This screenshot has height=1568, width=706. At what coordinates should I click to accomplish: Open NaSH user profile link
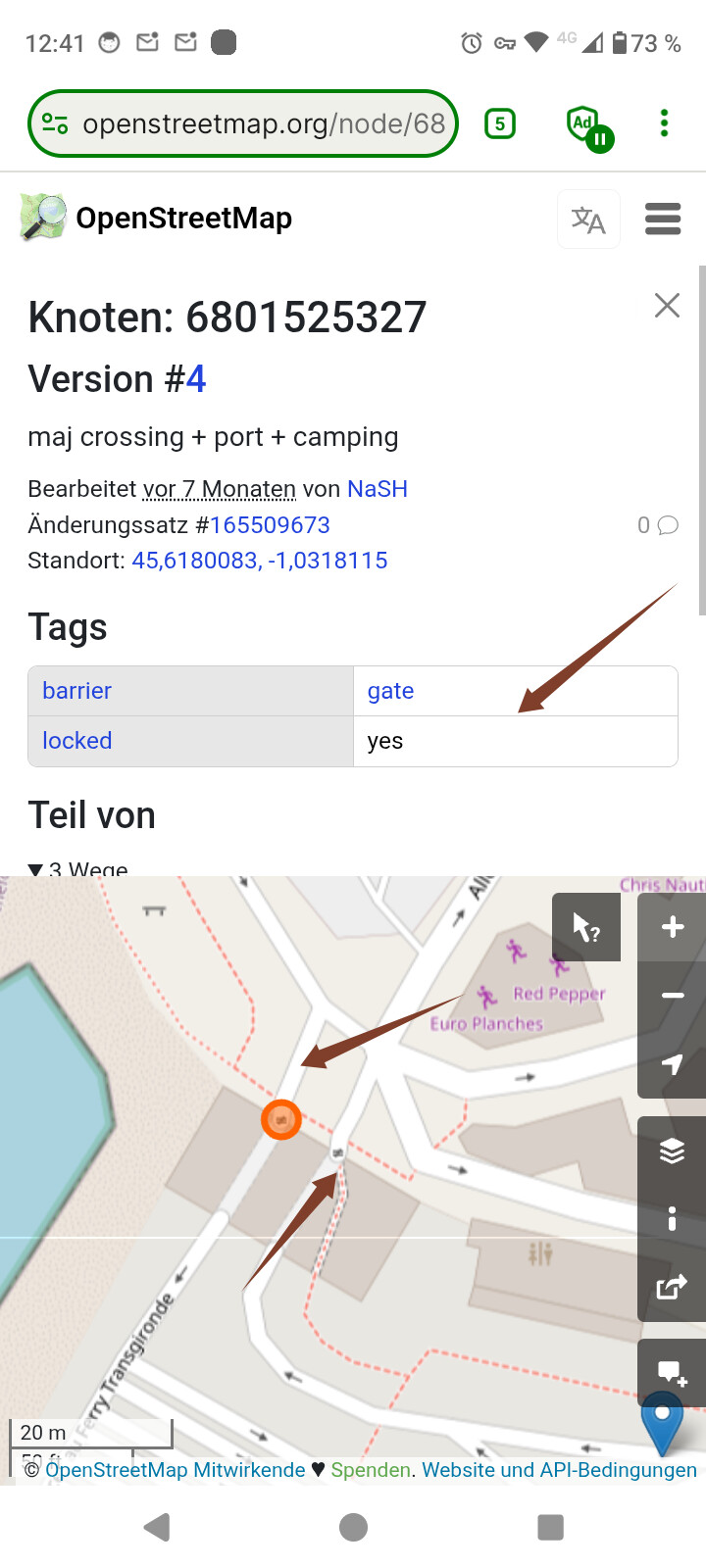(378, 489)
